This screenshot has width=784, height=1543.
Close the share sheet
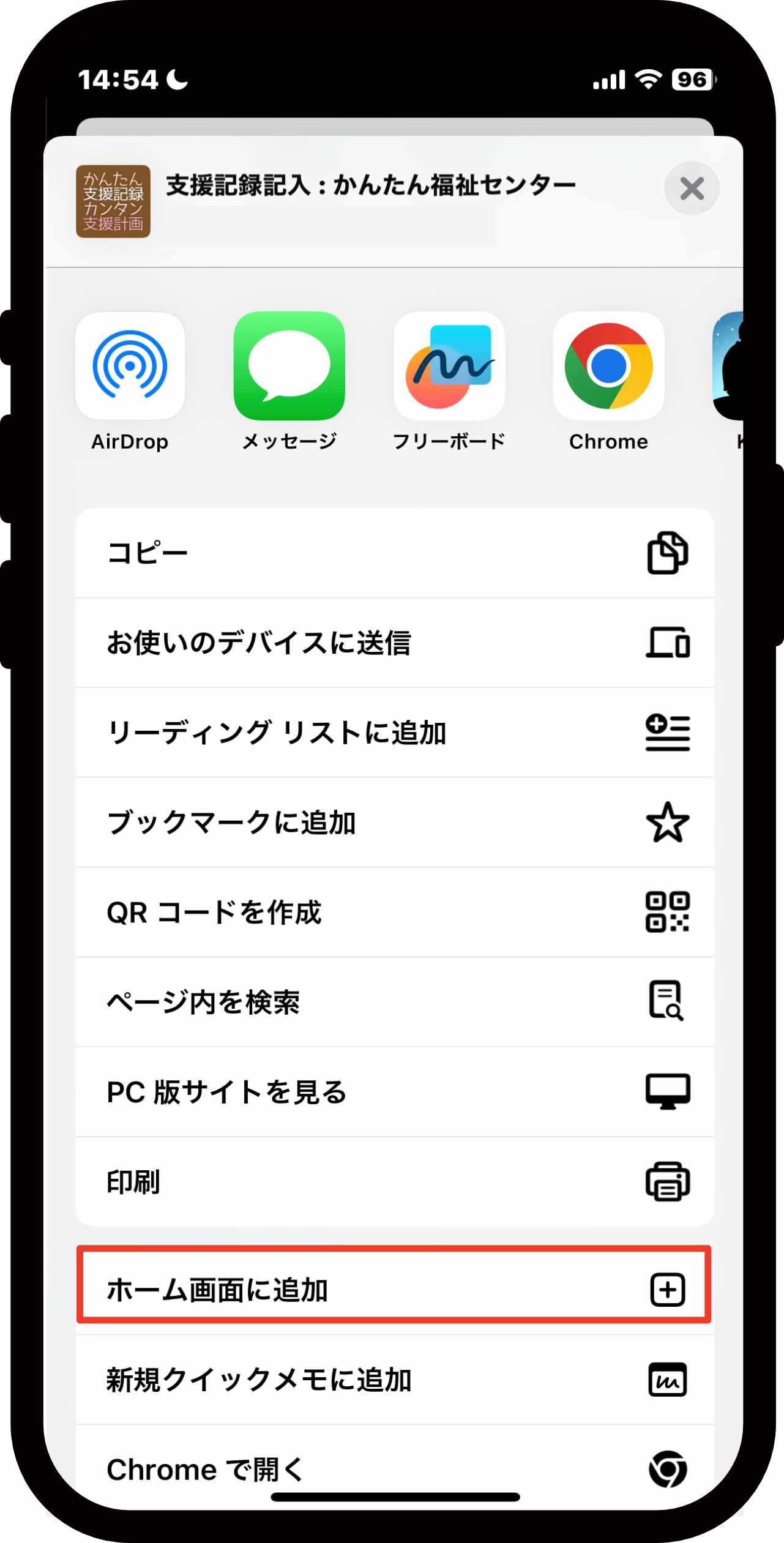tap(691, 188)
